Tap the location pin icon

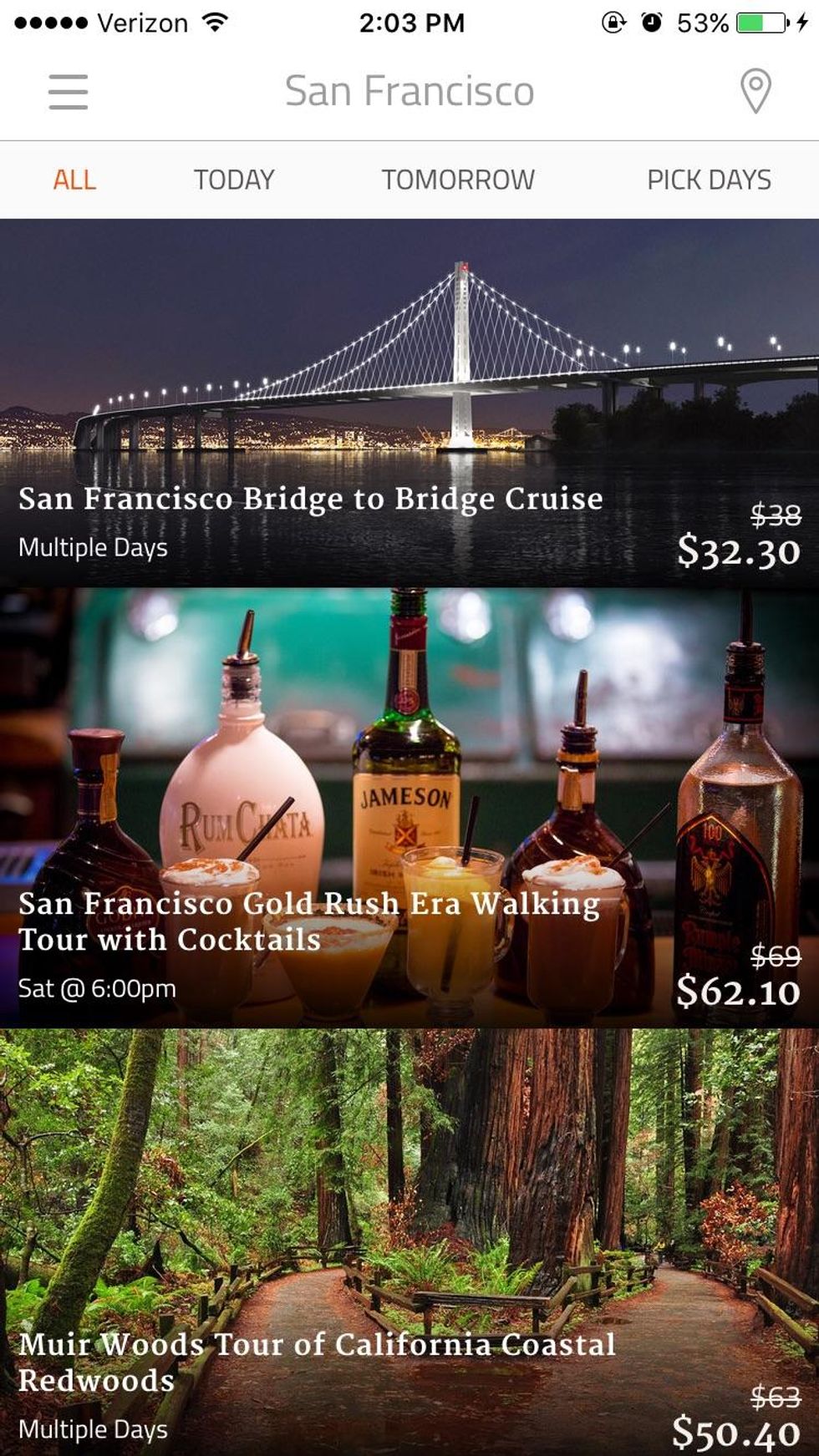755,92
